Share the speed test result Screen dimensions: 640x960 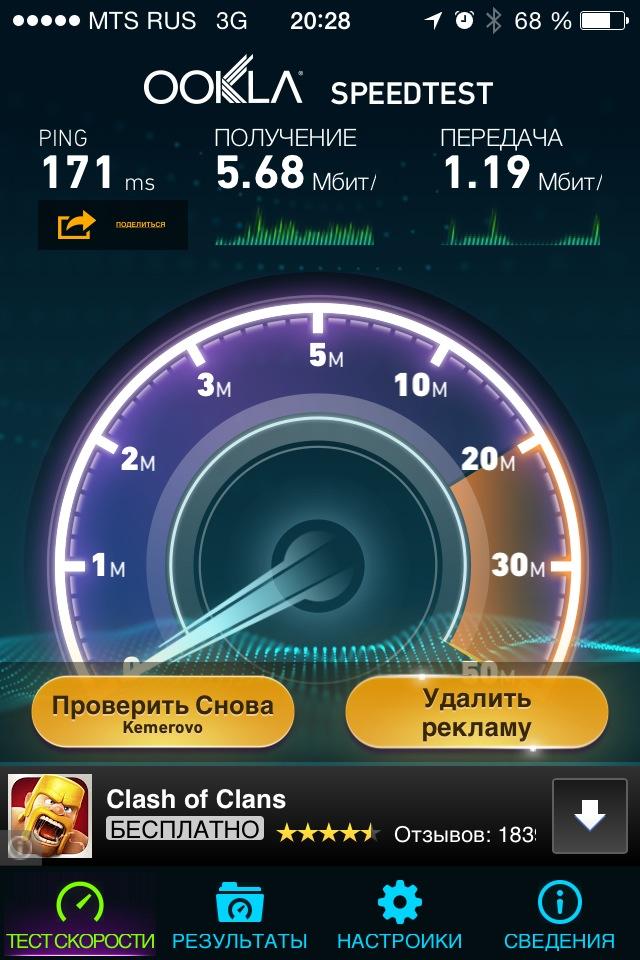[x=100, y=225]
